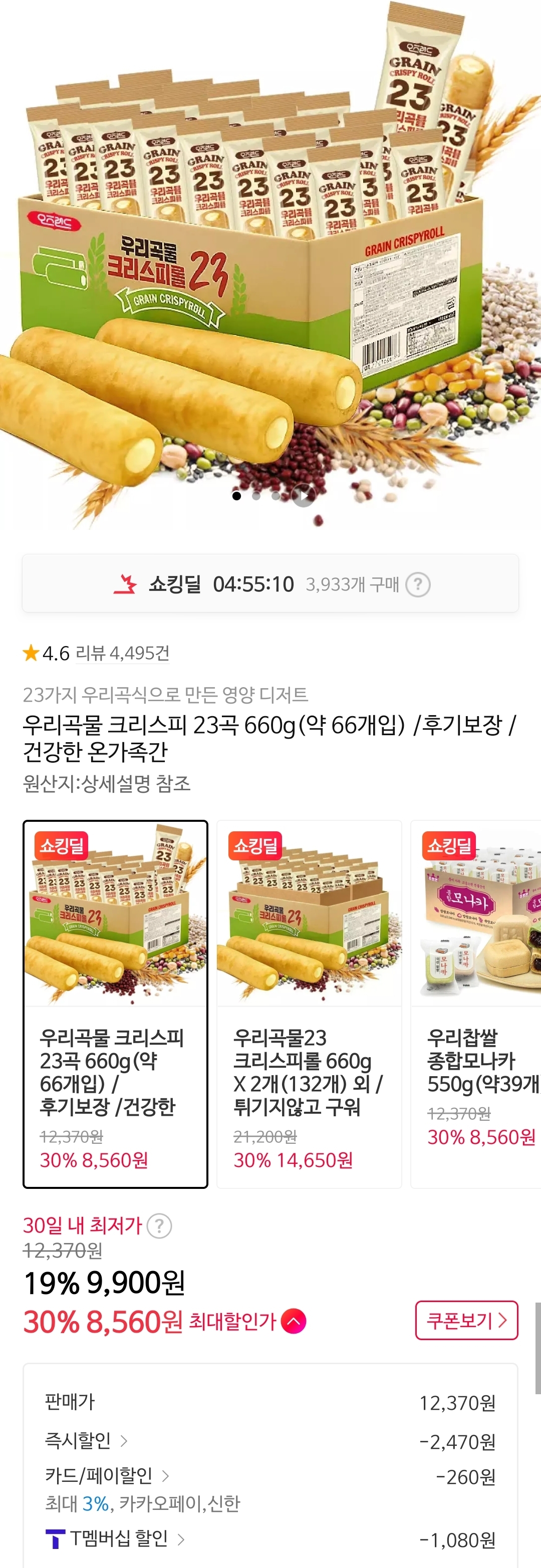Screen dimensions: 541x1568
Task: Play the product video from carousel indicator
Action: [303, 495]
